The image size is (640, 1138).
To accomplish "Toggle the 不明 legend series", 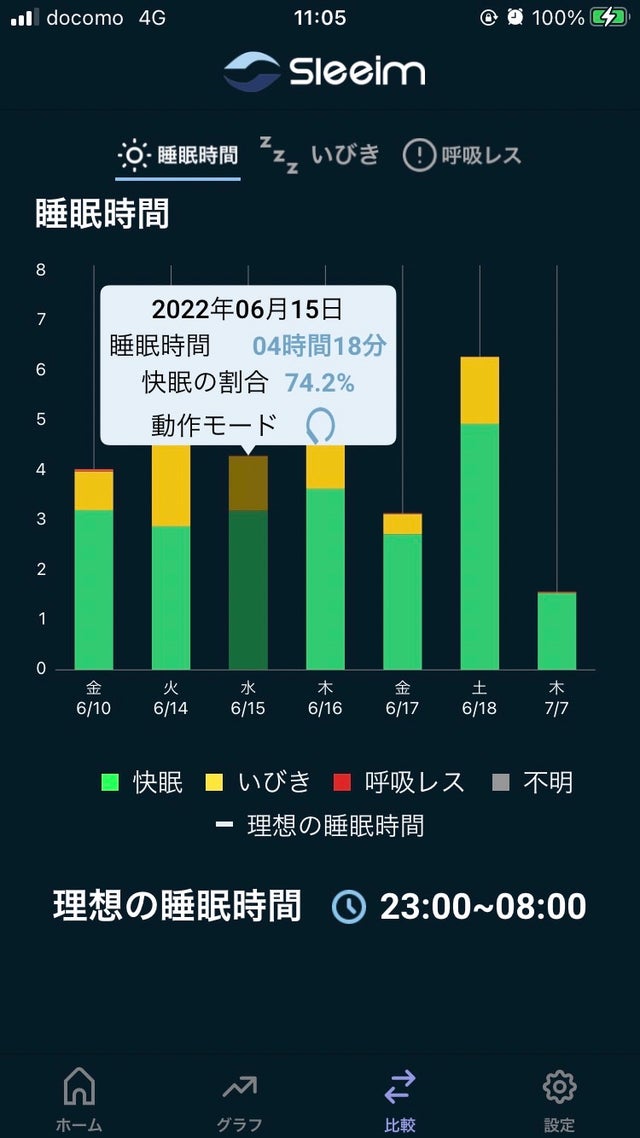I will (x=533, y=782).
